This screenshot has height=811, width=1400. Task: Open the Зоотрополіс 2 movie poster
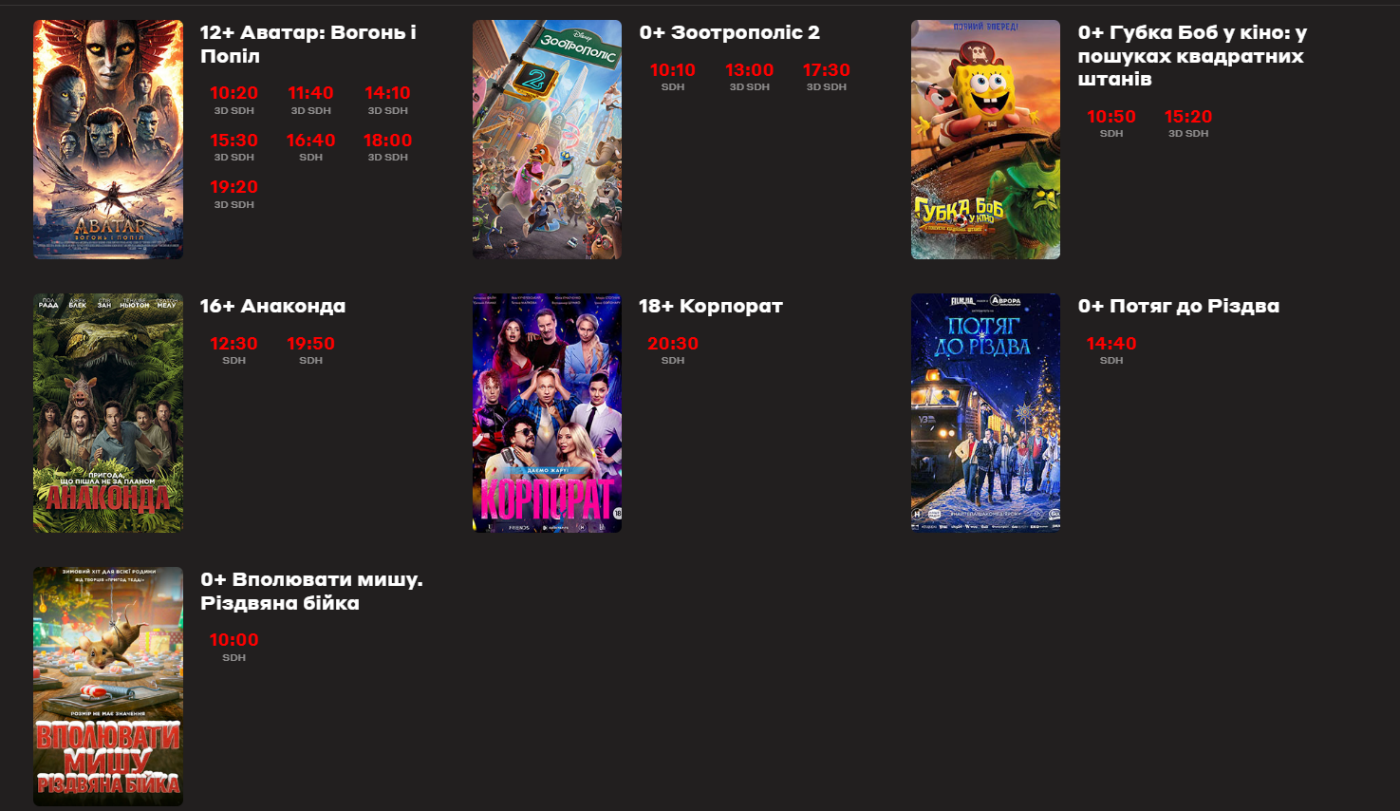click(547, 139)
